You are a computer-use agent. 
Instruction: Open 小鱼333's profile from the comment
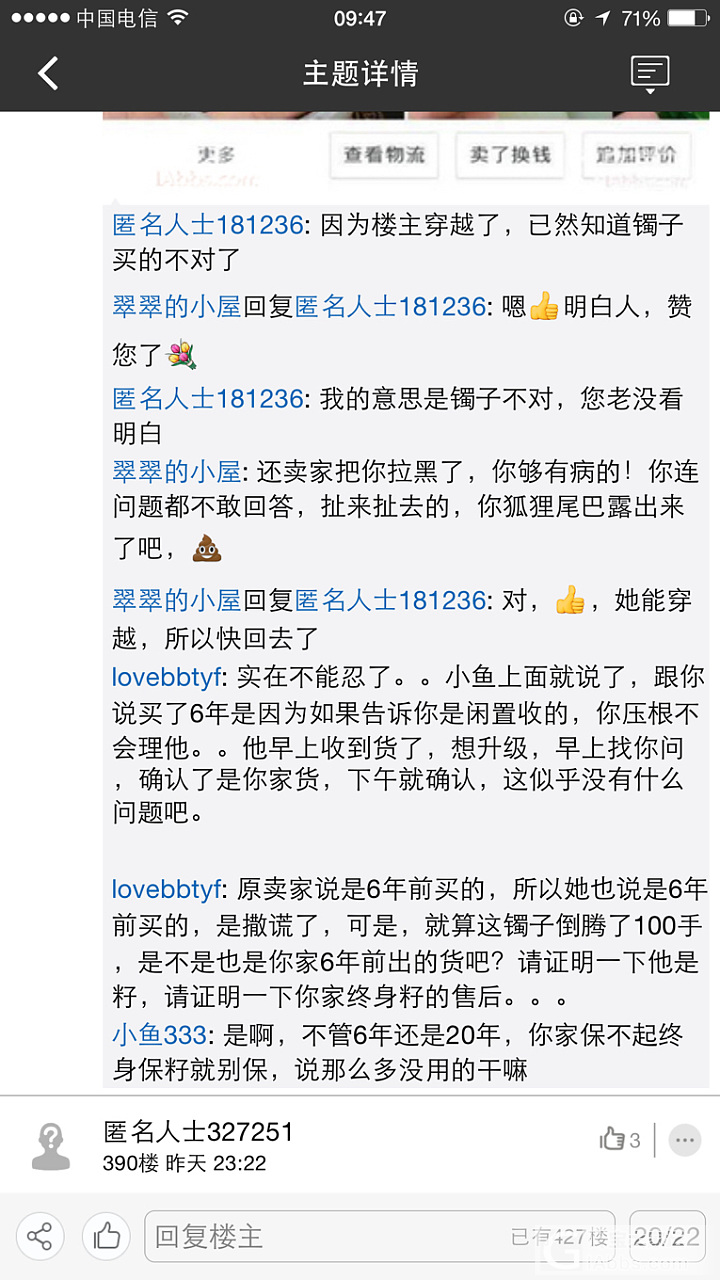click(159, 1034)
